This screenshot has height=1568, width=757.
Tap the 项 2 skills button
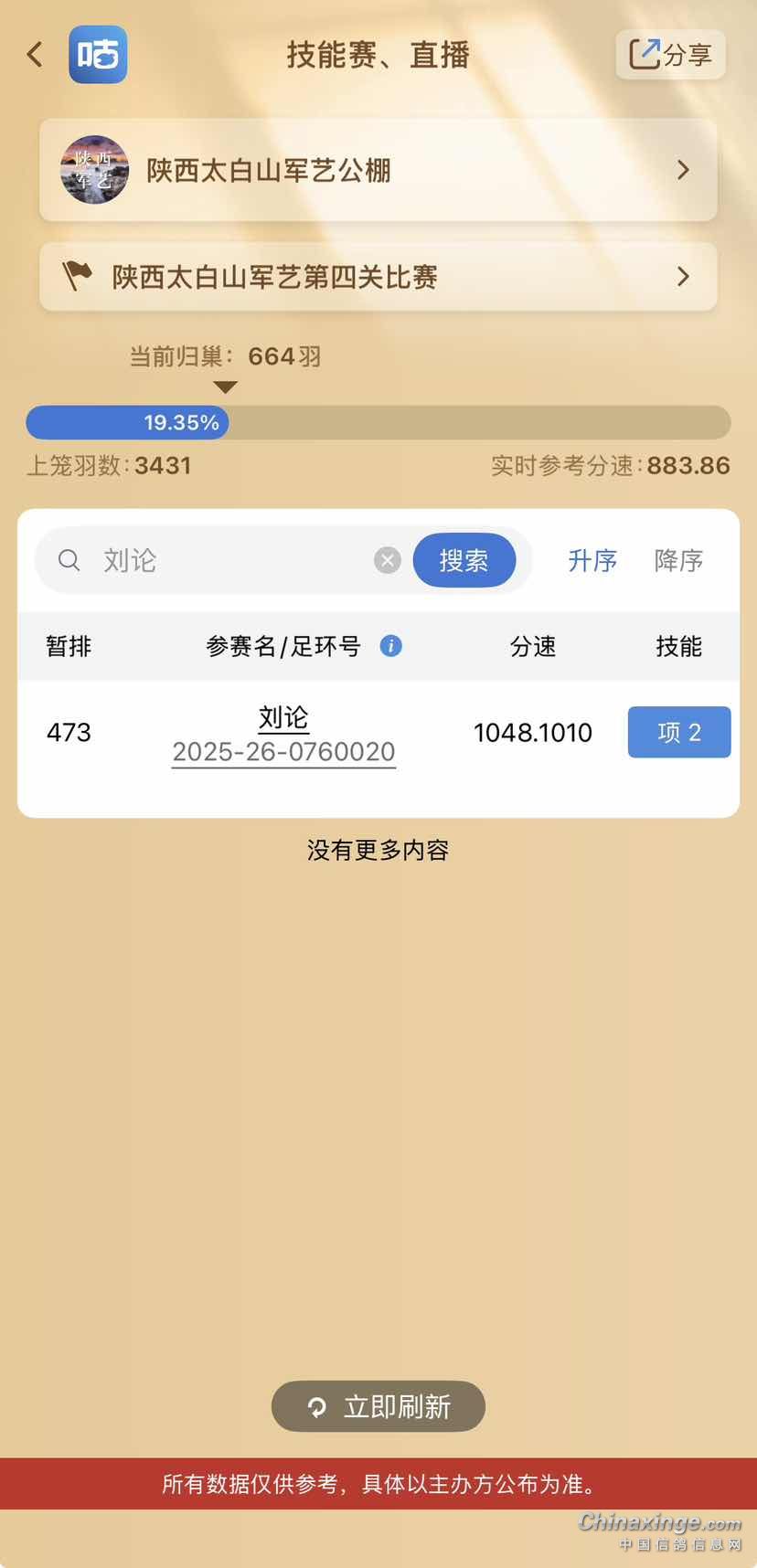point(678,732)
